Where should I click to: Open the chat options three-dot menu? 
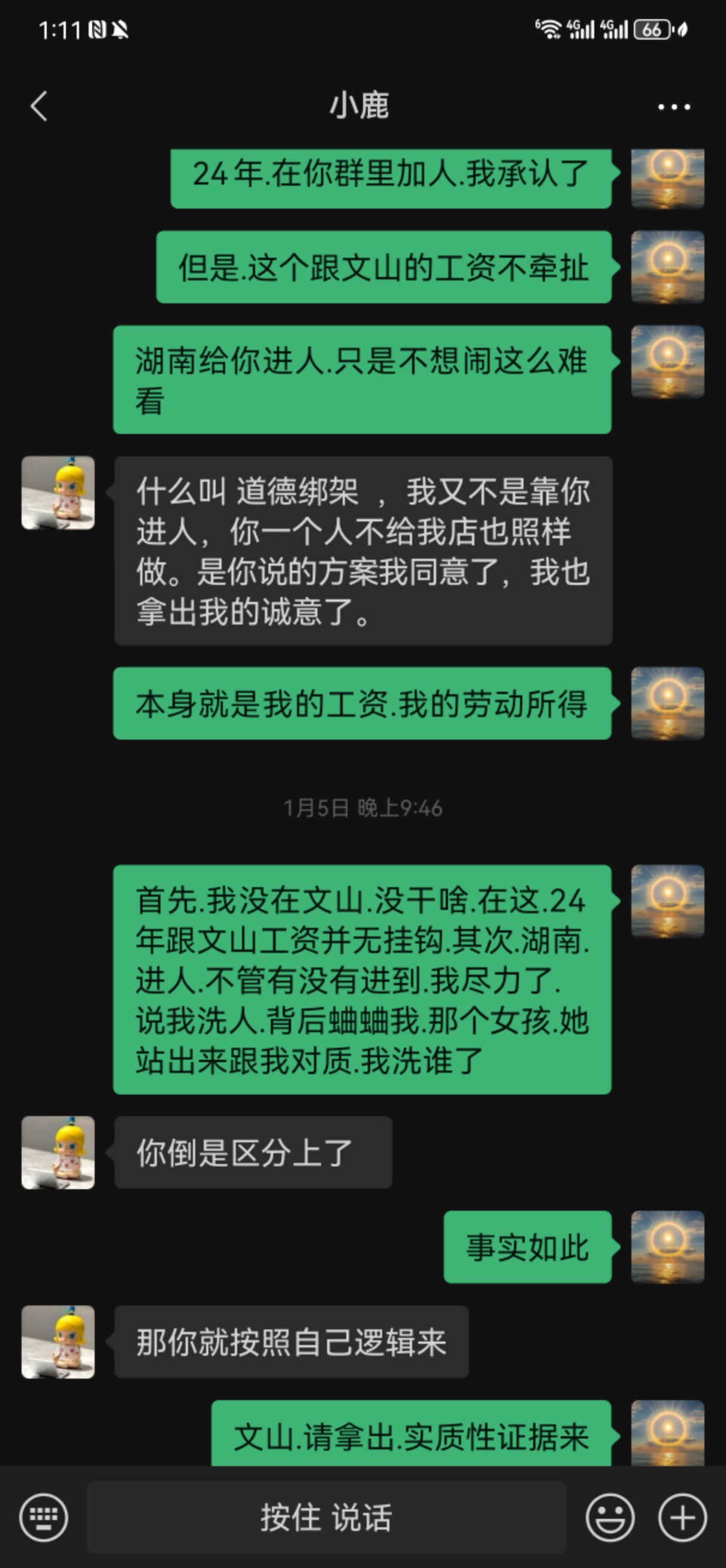[674, 107]
